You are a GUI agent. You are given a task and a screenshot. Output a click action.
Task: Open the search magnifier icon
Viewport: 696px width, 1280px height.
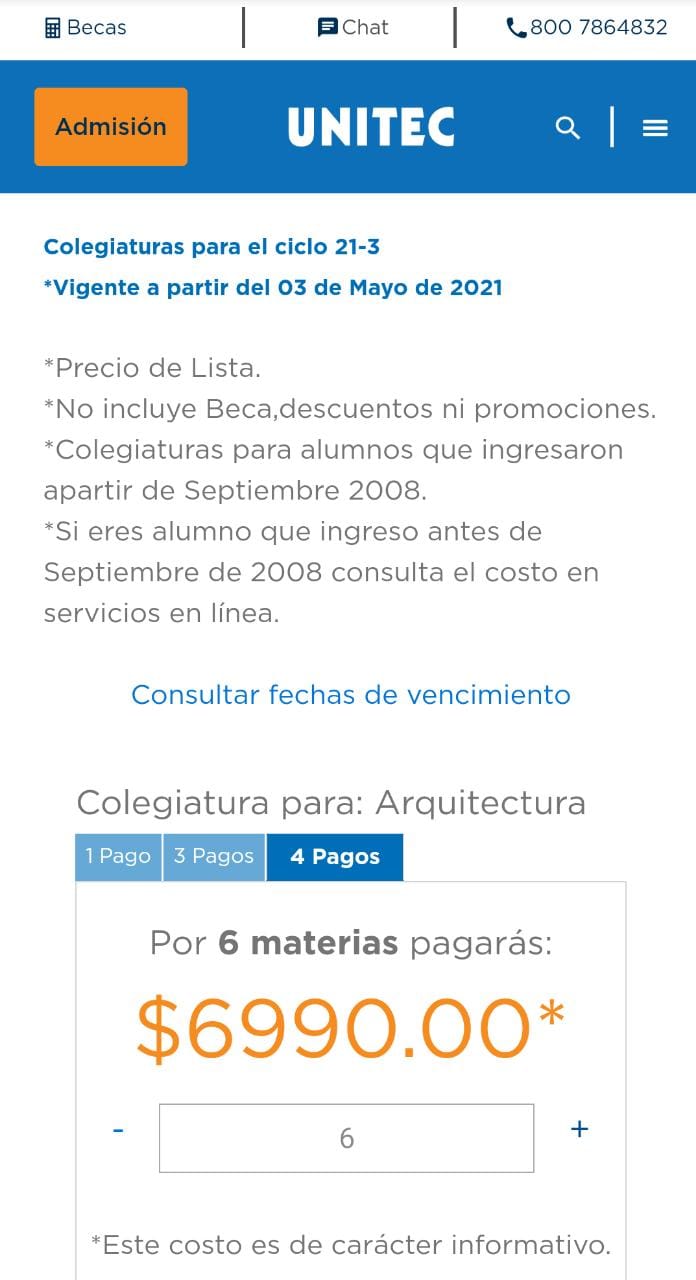click(x=567, y=128)
